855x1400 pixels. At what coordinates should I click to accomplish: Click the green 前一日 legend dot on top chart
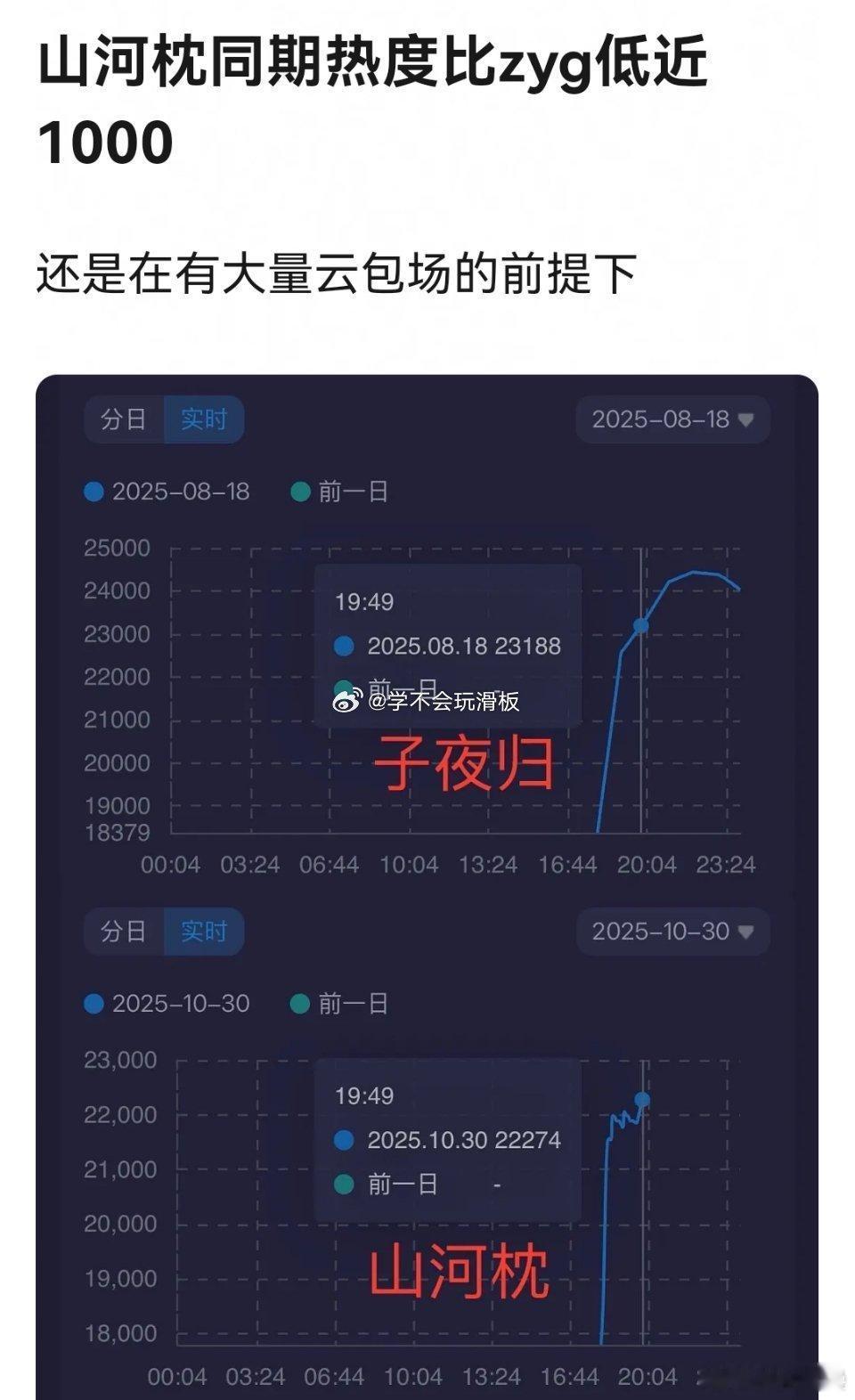(x=299, y=492)
